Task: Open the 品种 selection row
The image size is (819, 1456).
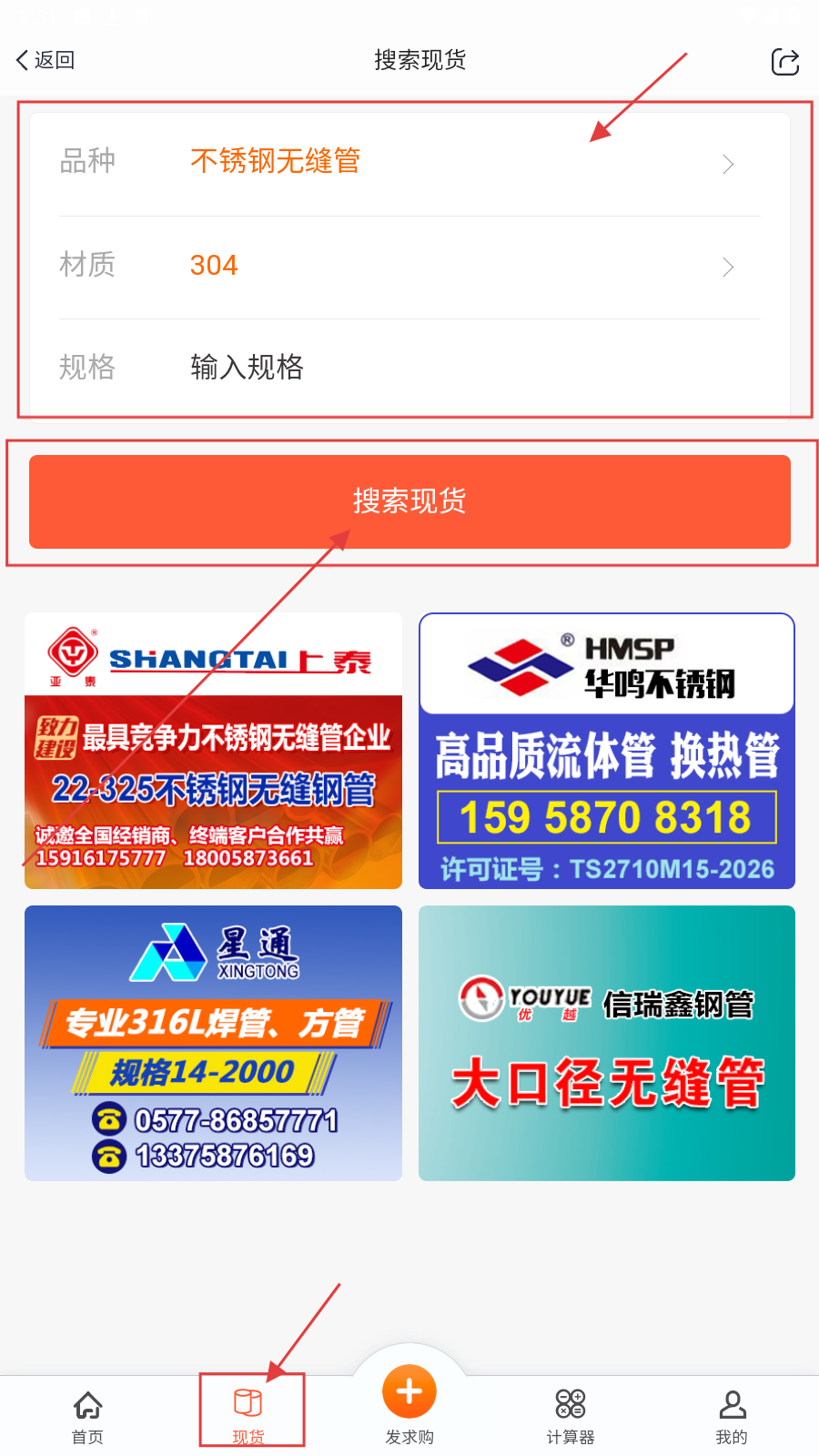Action: pos(409,162)
